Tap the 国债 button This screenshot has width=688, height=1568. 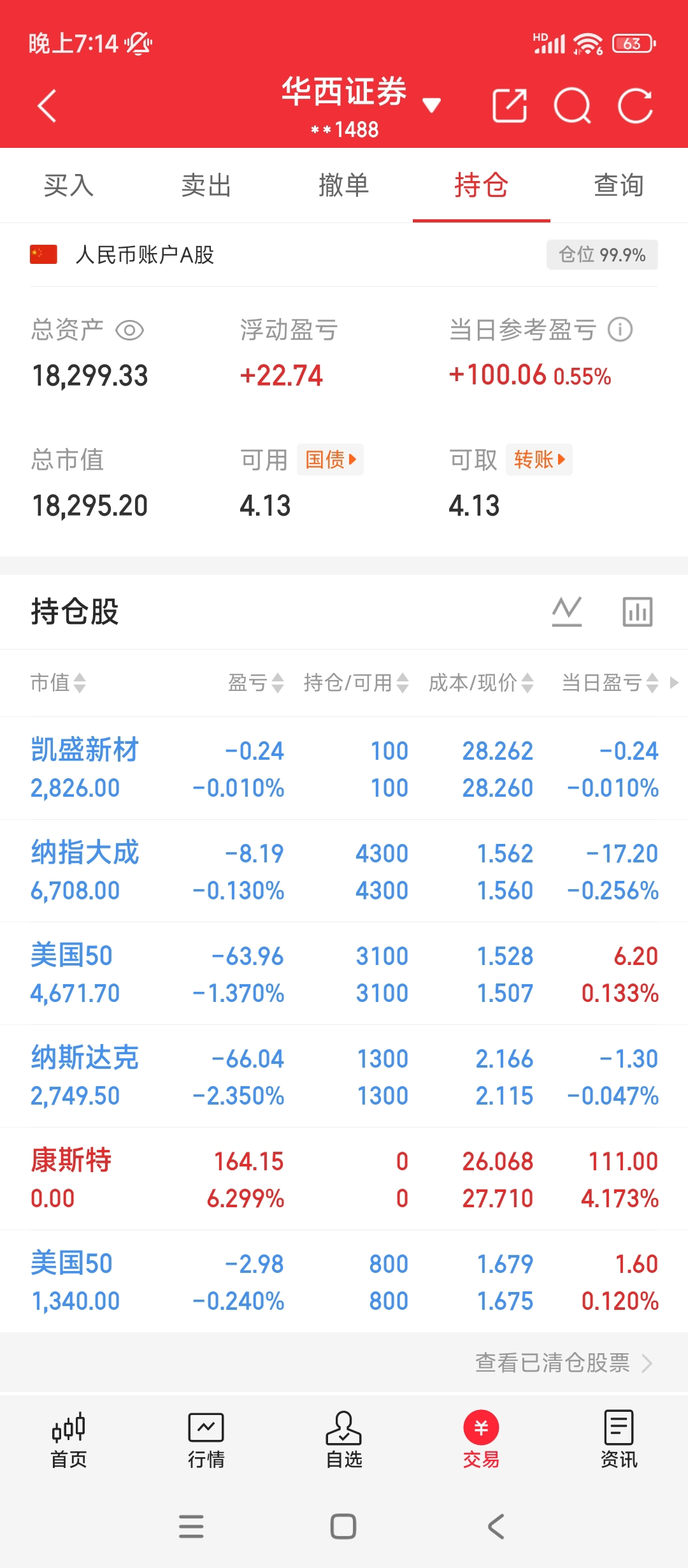coord(330,460)
